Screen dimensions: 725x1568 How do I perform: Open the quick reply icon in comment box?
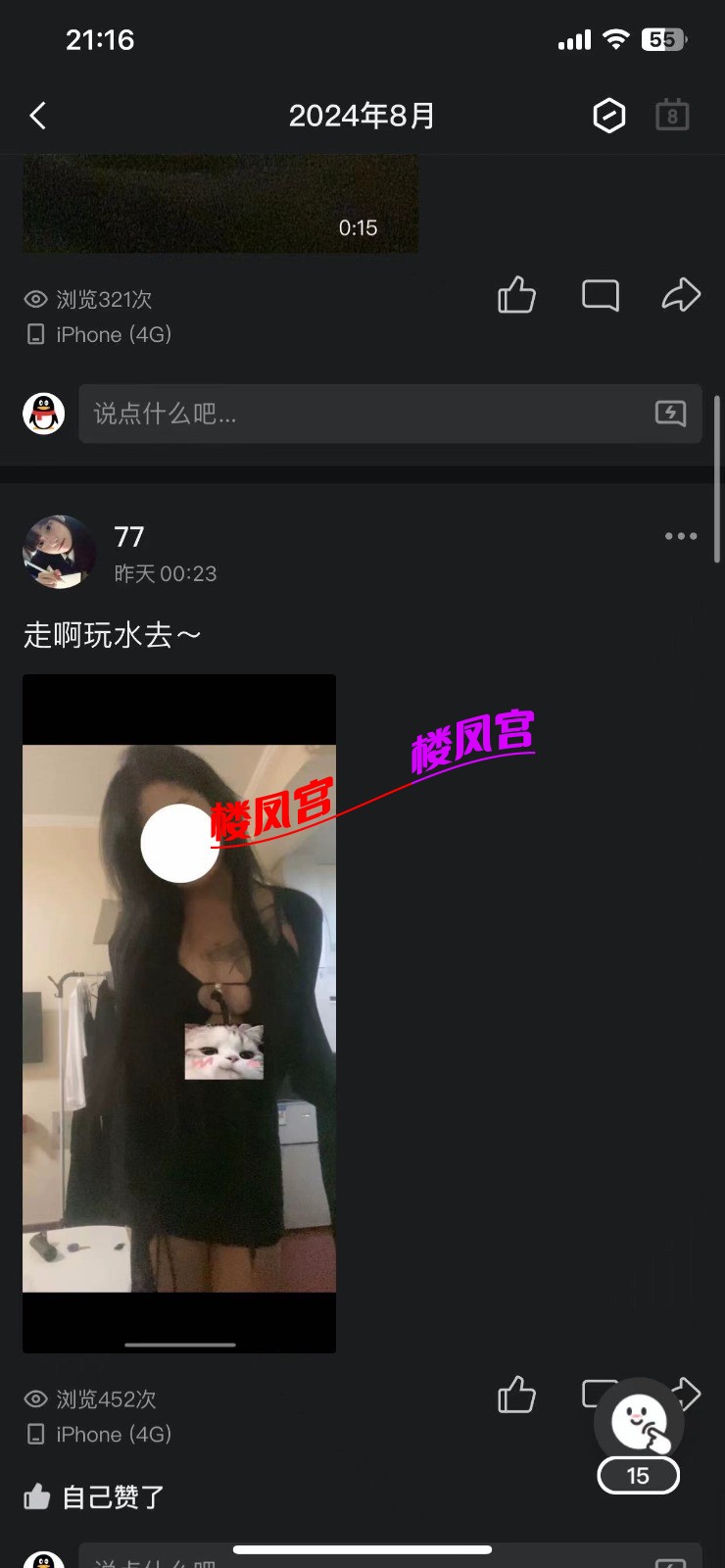pyautogui.click(x=670, y=414)
